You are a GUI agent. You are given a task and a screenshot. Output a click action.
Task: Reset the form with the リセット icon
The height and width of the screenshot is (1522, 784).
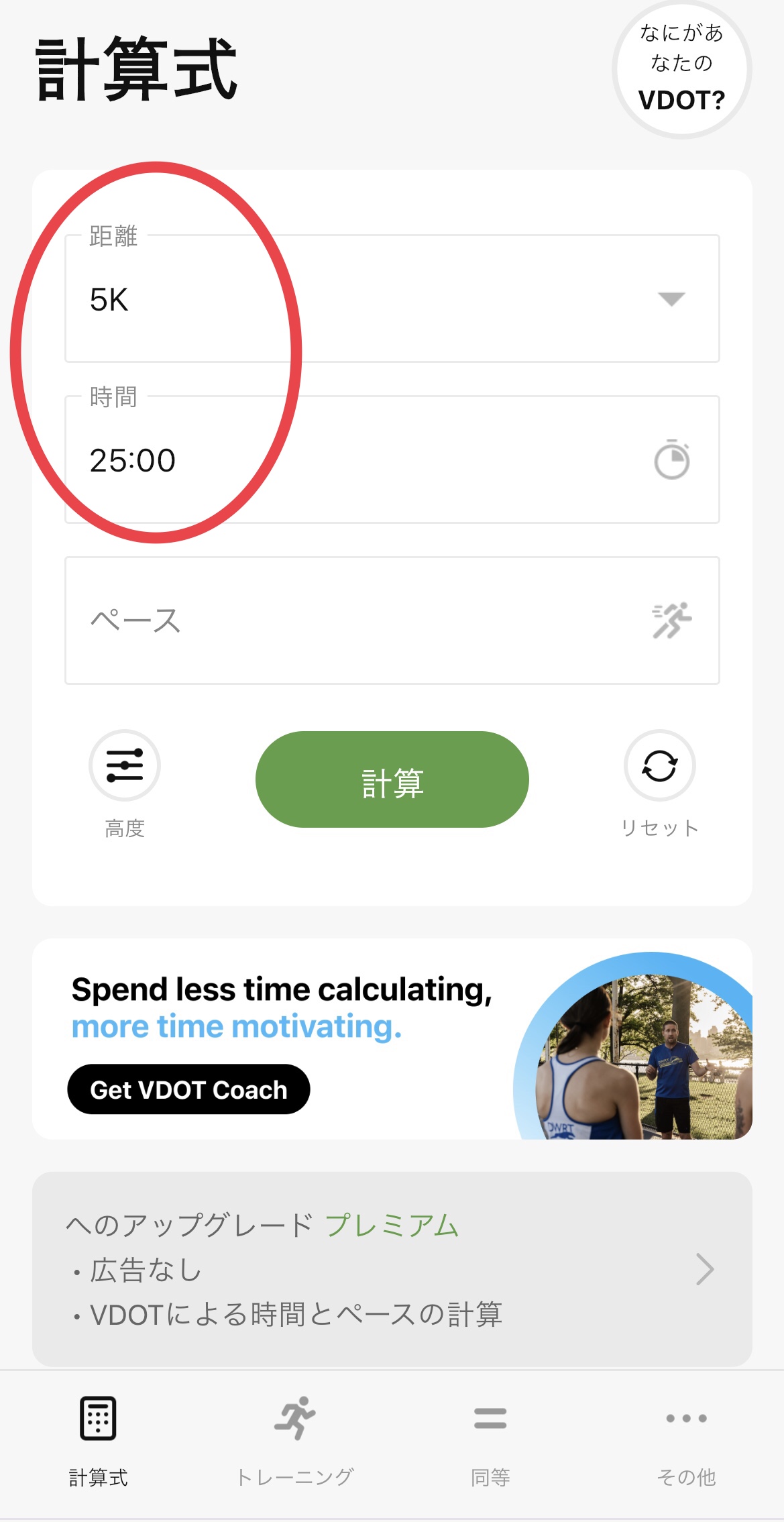pos(660,765)
